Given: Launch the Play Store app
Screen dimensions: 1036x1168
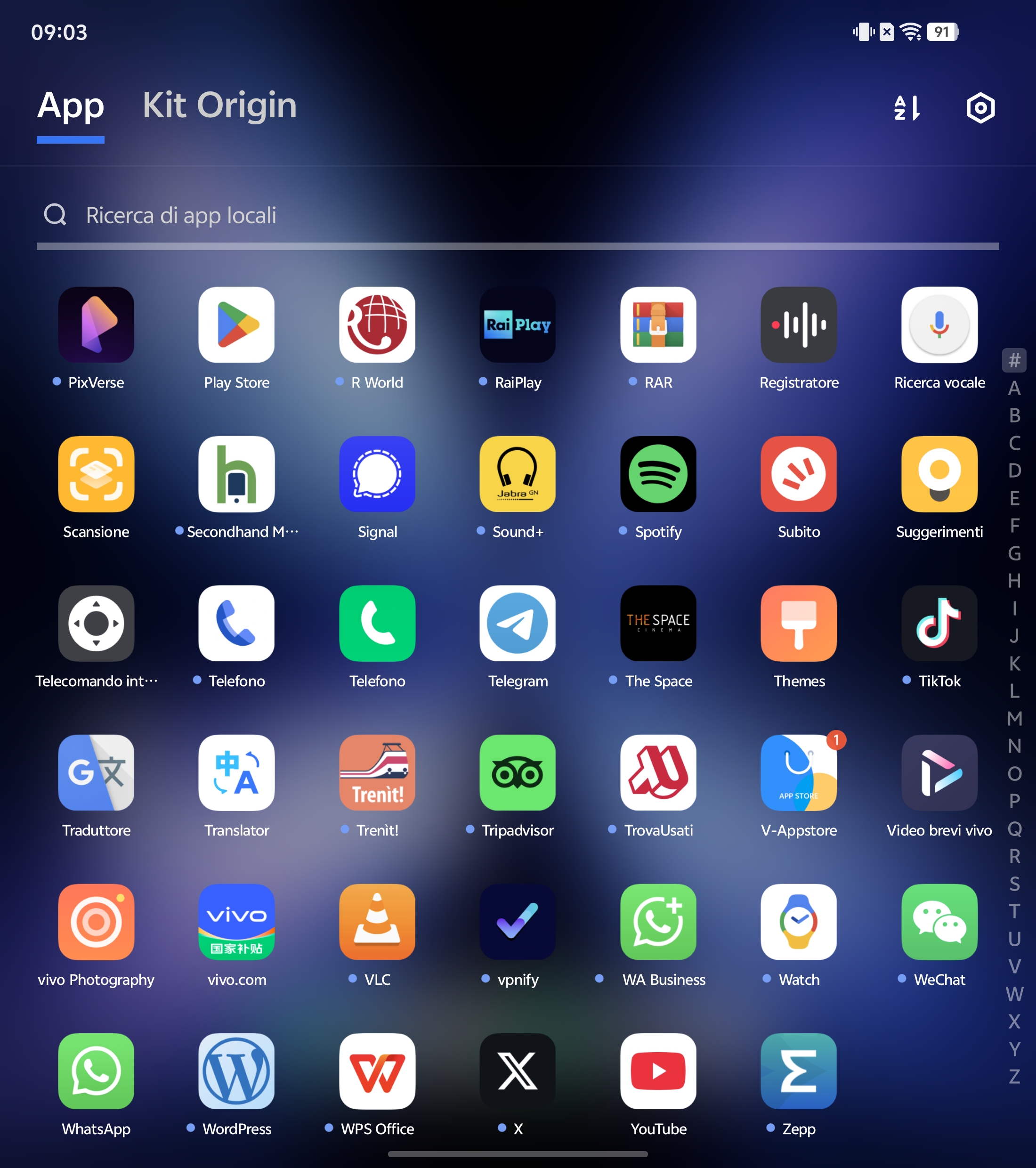Looking at the screenshot, I should click(236, 324).
